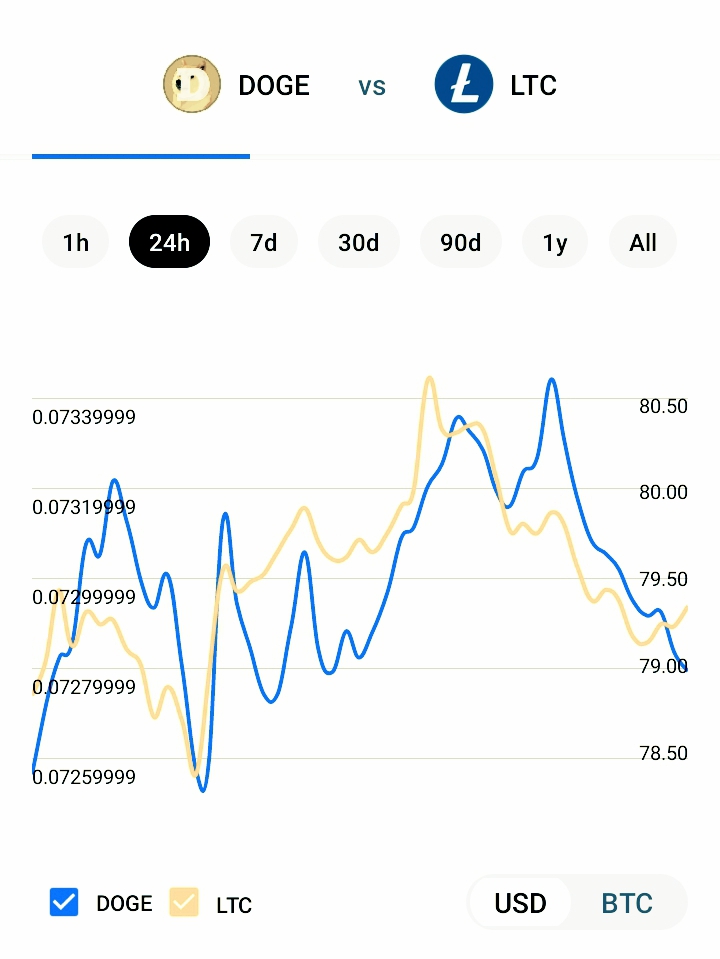Switch currency to BTC
720x959 pixels.
tap(627, 903)
